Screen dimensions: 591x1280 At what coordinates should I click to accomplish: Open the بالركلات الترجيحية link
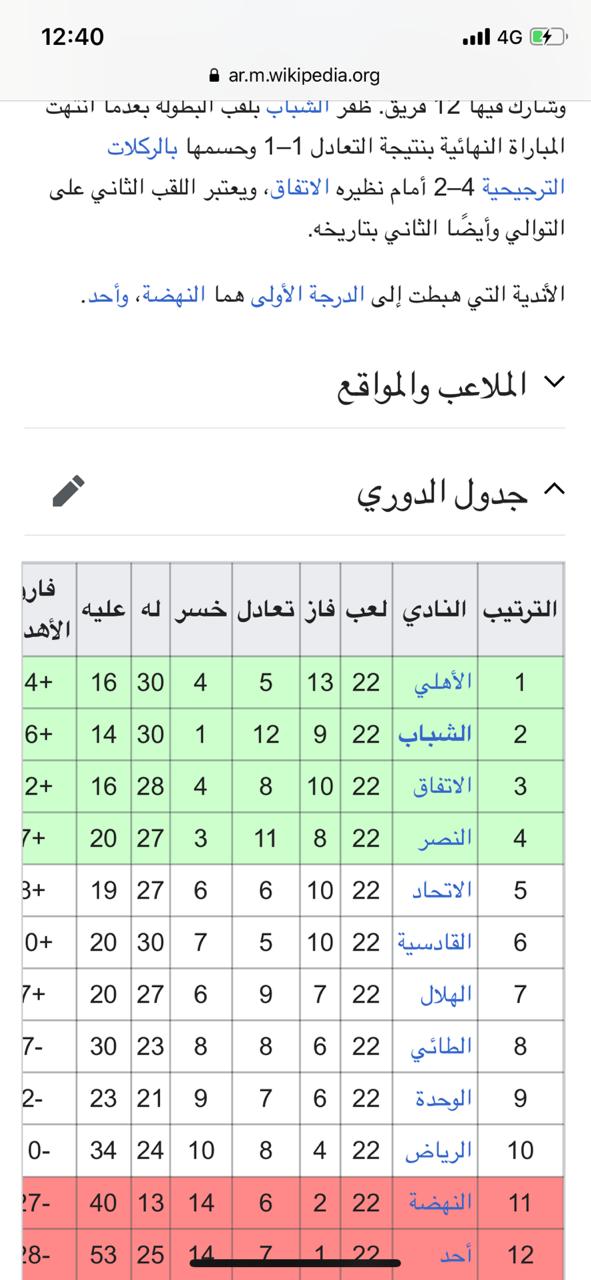point(142,149)
